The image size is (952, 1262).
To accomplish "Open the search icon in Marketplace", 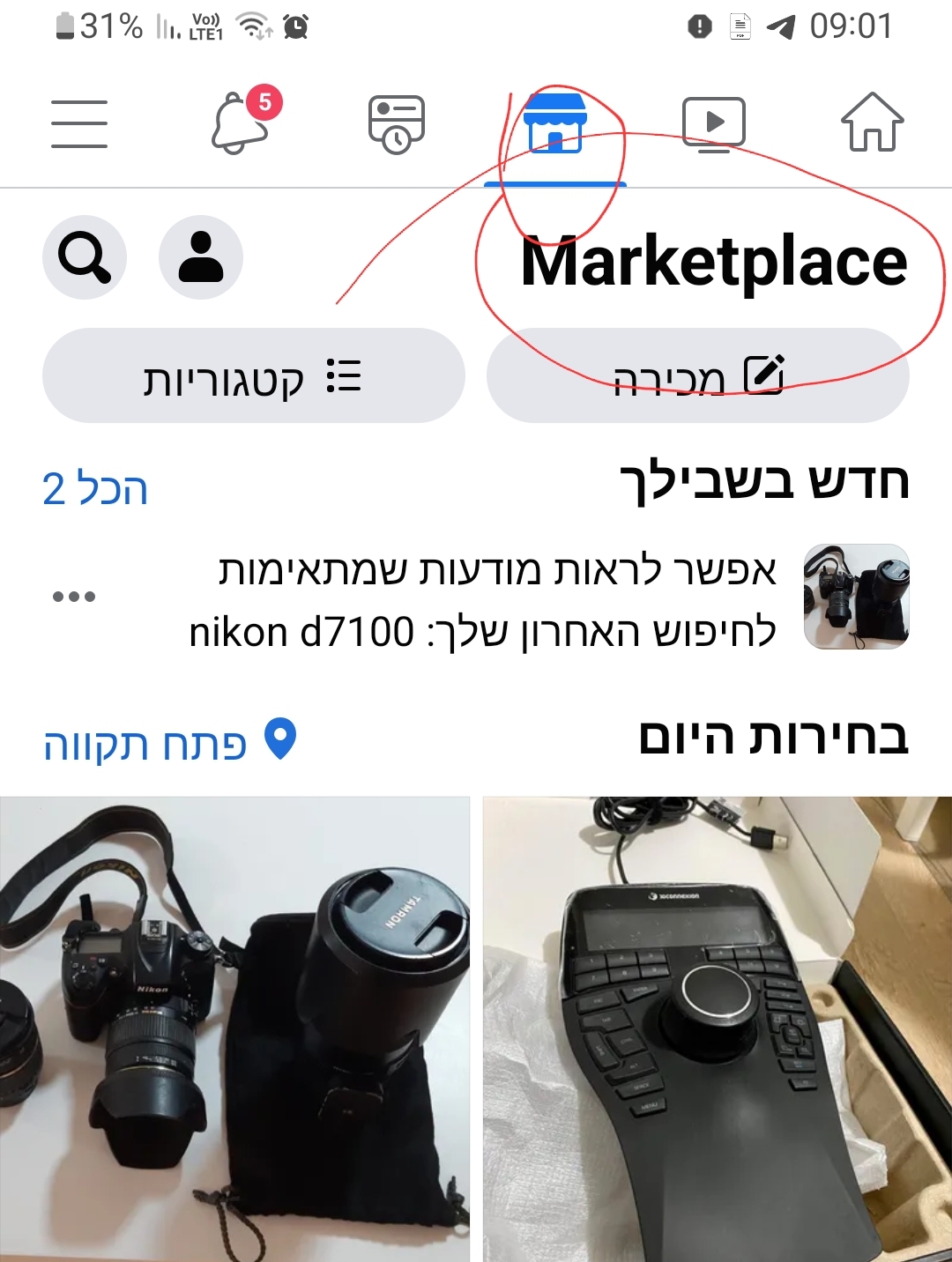I will click(84, 257).
